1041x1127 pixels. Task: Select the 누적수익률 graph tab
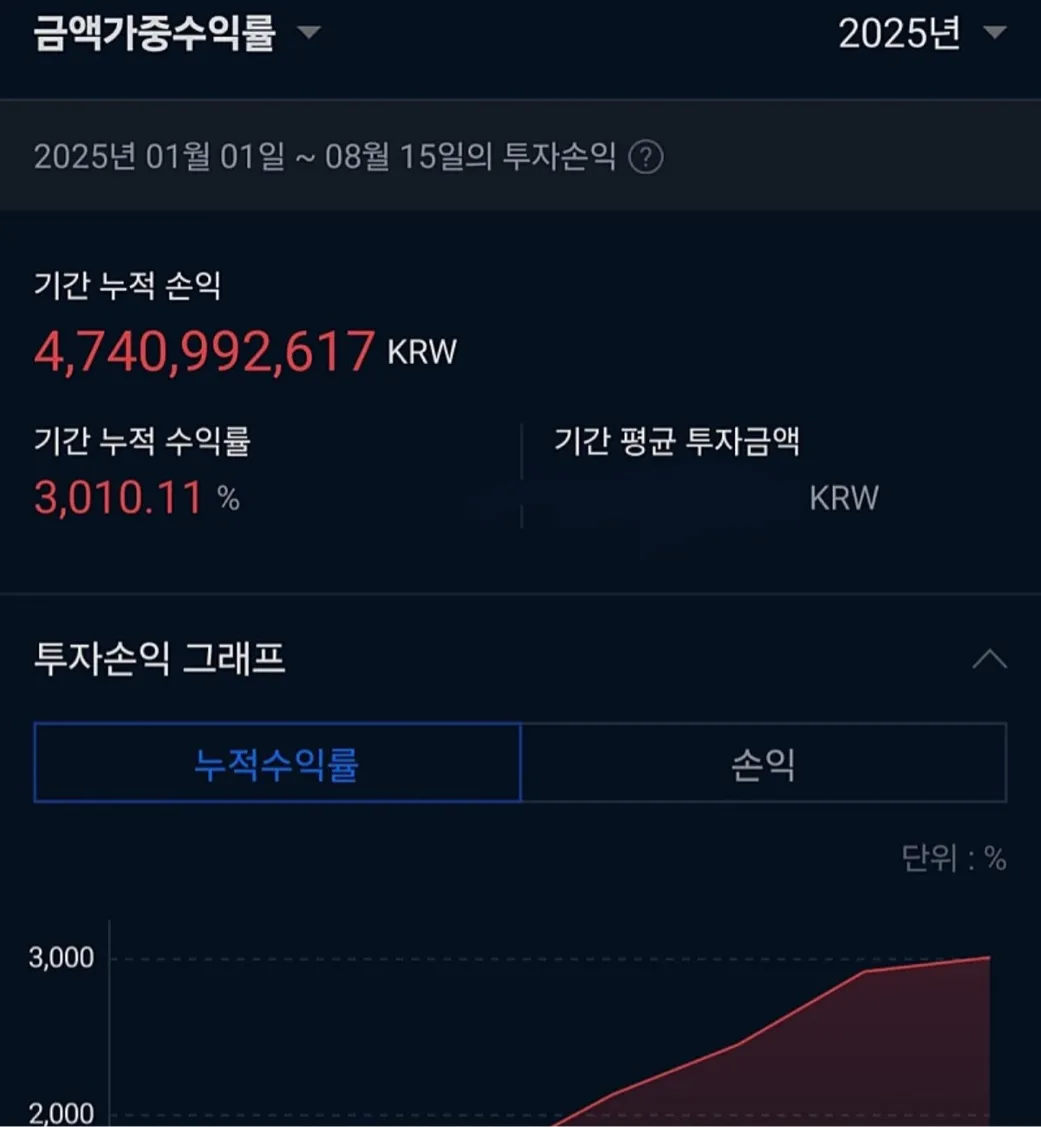point(277,764)
